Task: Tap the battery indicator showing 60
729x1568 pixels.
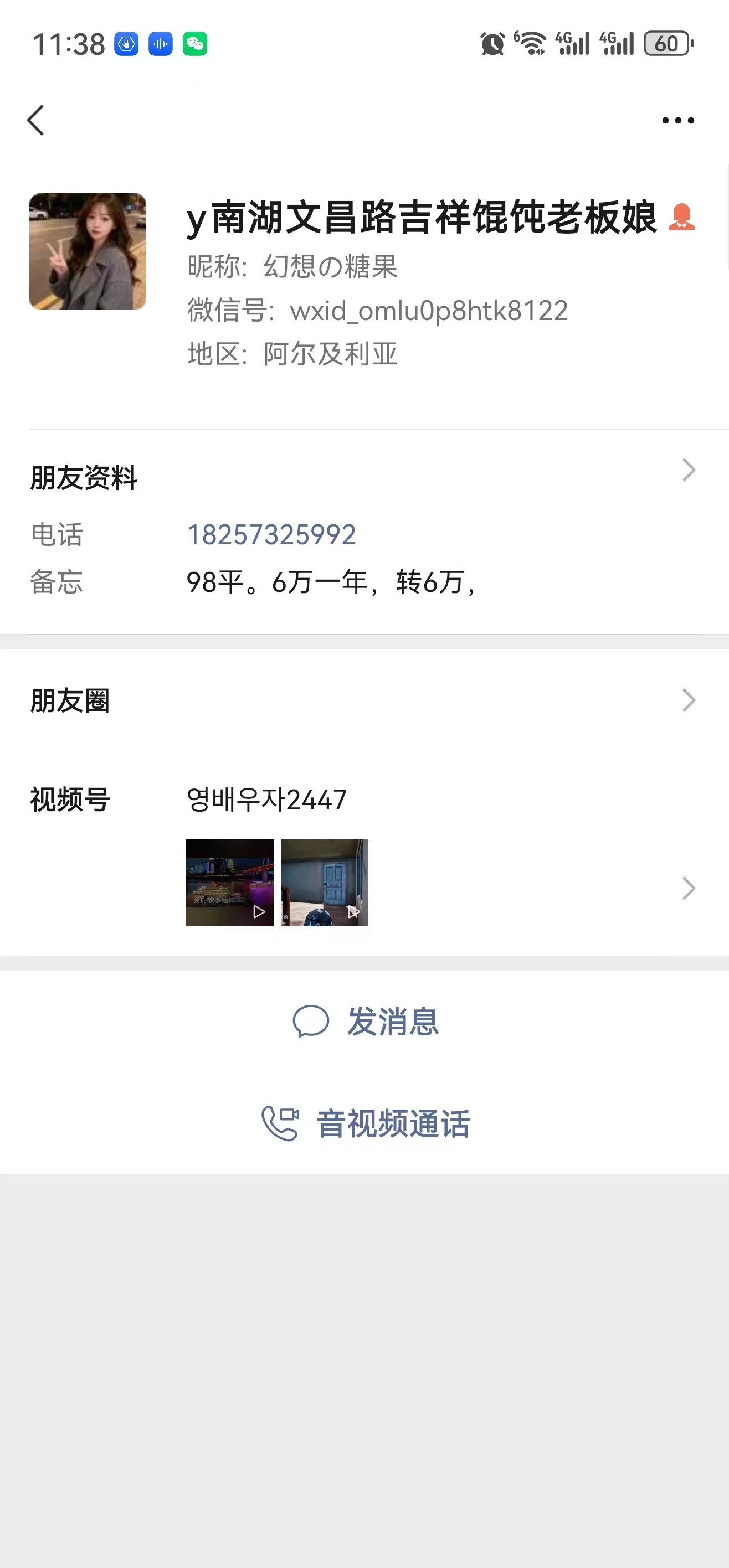Action: [666, 43]
